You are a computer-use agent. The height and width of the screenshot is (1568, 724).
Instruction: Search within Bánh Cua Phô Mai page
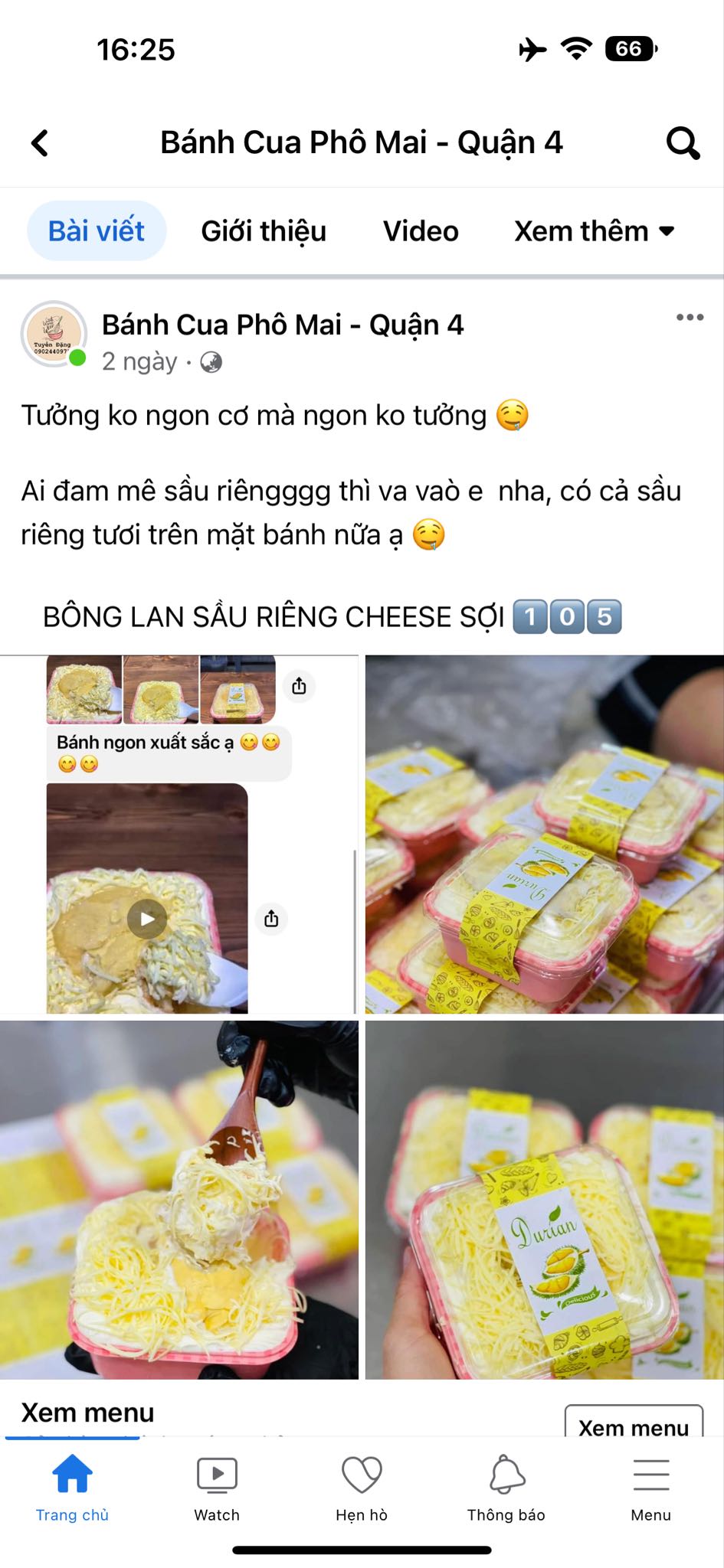tap(682, 142)
